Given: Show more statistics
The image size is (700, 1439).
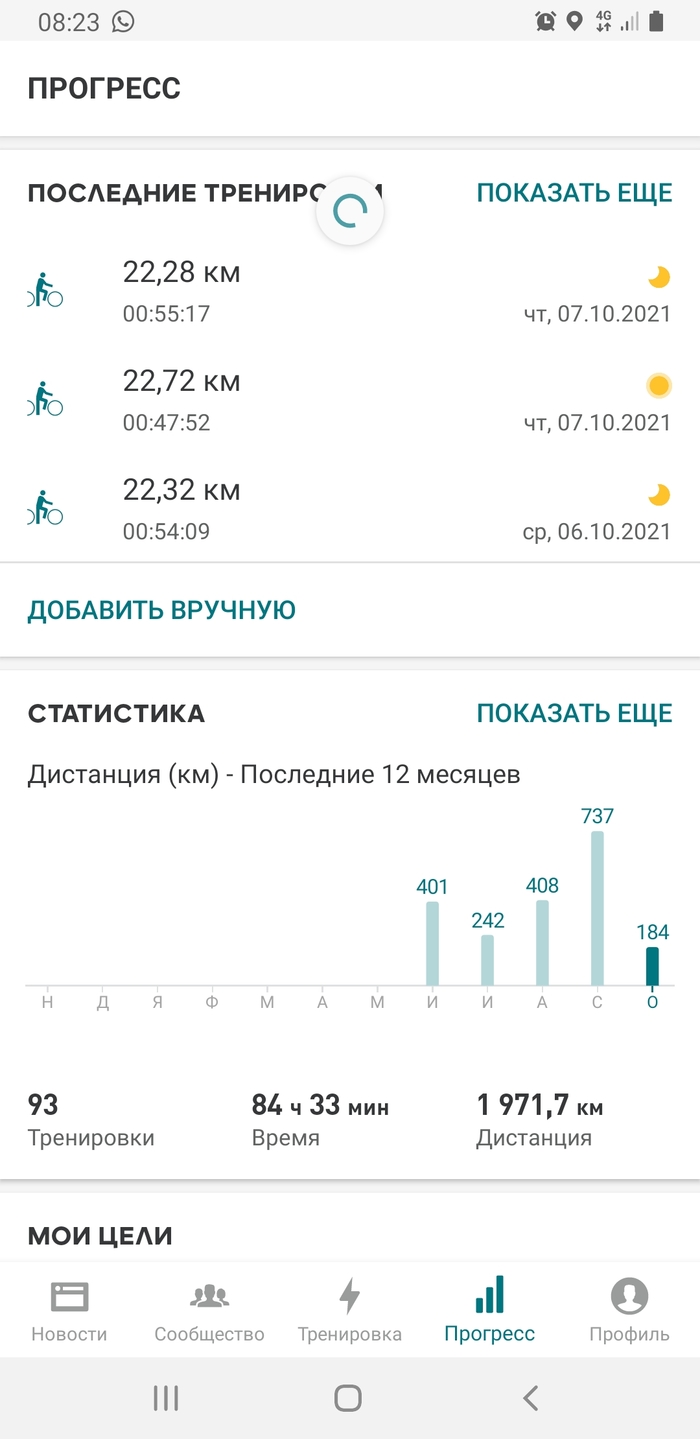Looking at the screenshot, I should 574,713.
